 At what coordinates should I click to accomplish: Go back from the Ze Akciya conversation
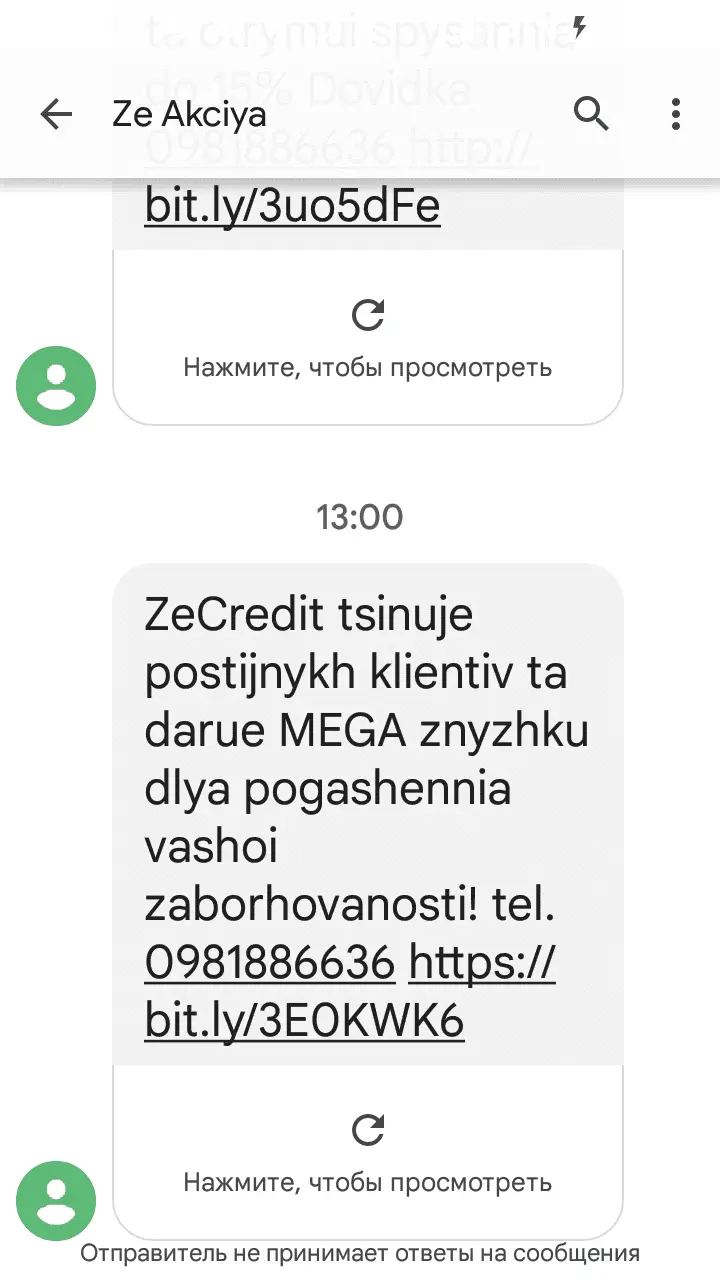[x=56, y=115]
